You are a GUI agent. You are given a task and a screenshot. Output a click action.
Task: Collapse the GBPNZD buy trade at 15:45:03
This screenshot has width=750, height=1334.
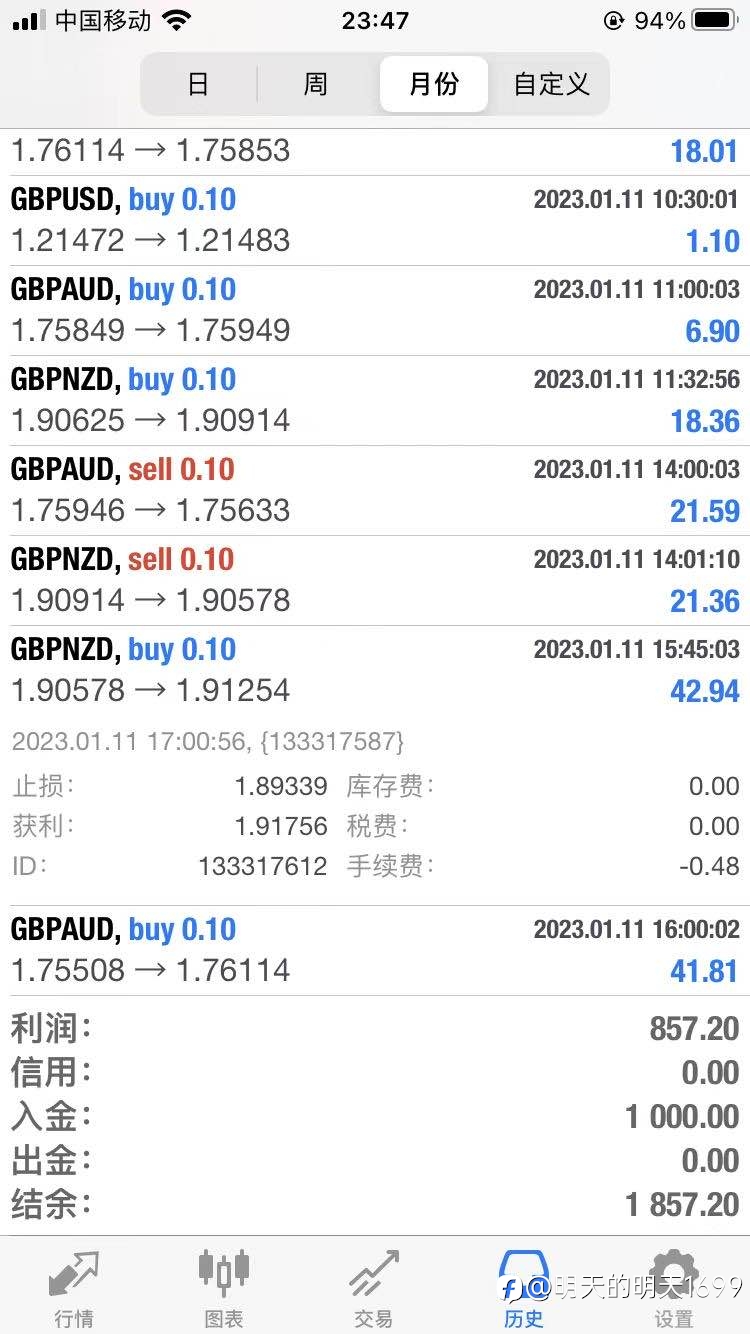point(375,671)
